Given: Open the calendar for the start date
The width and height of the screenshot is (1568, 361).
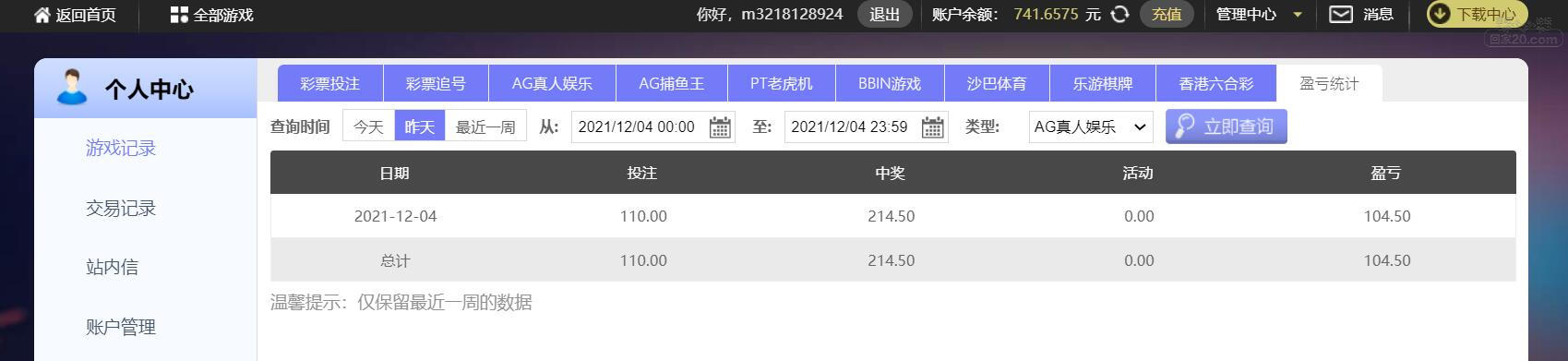Looking at the screenshot, I should pos(720,127).
